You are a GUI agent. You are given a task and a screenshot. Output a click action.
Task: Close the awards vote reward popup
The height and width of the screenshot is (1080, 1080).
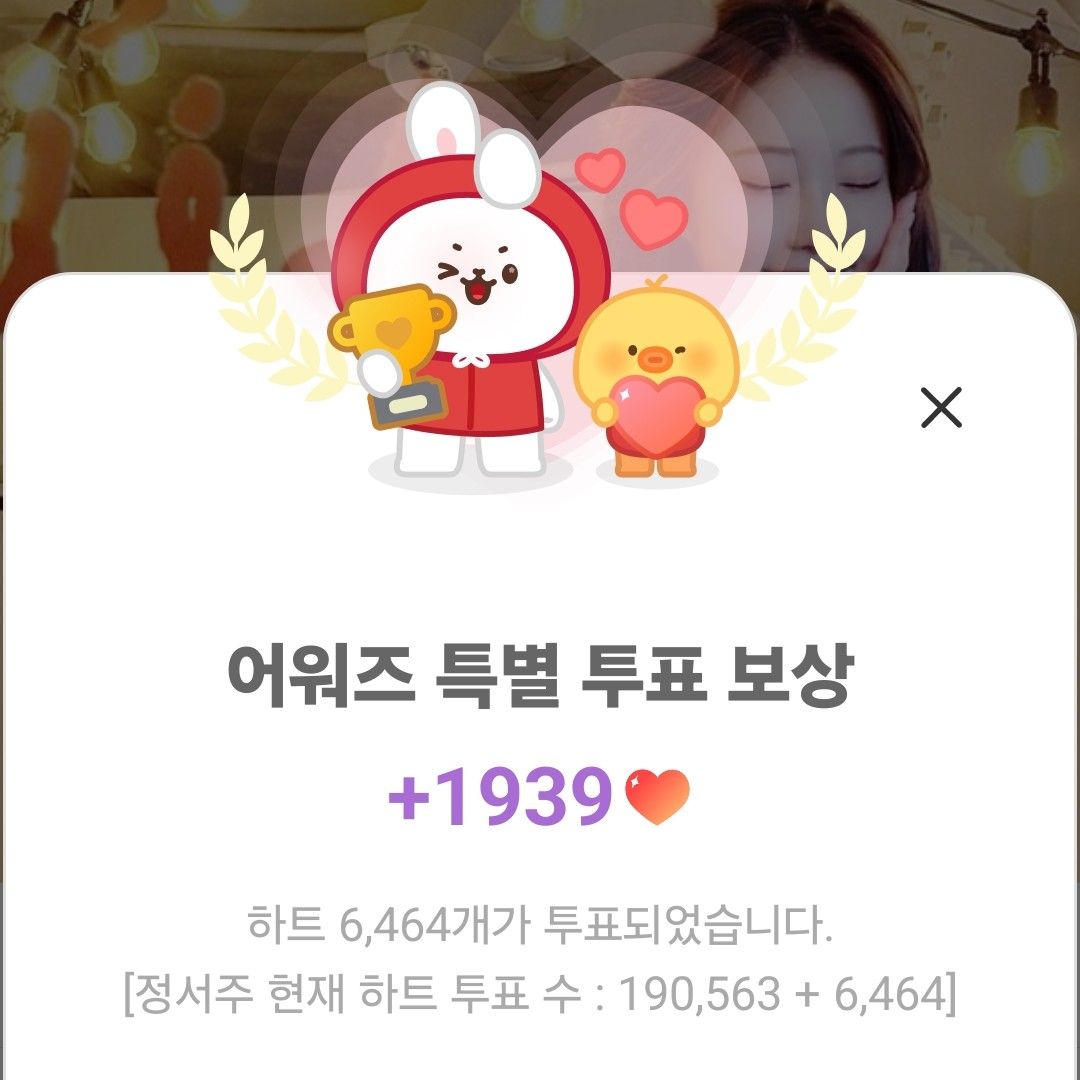click(940, 408)
